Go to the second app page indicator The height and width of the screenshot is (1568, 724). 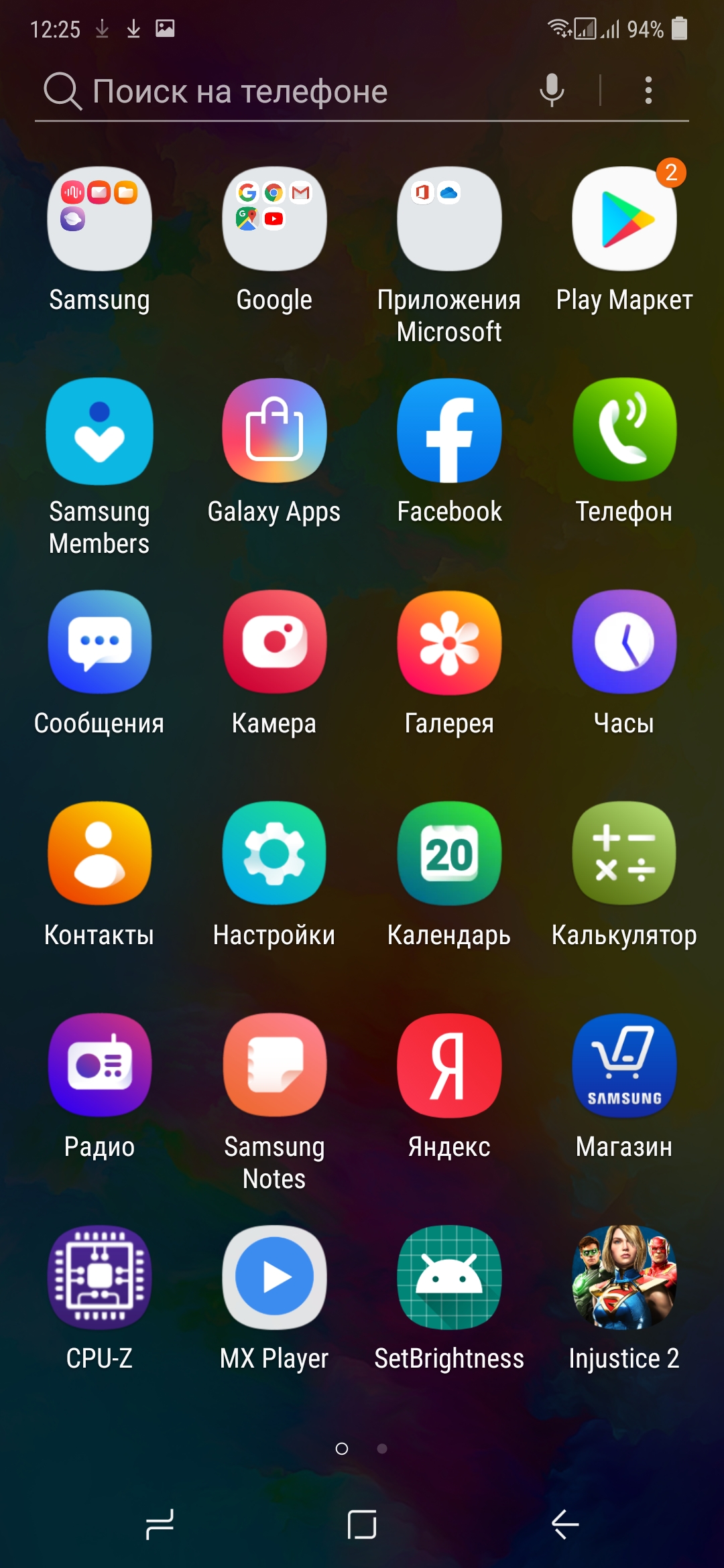point(382,1449)
